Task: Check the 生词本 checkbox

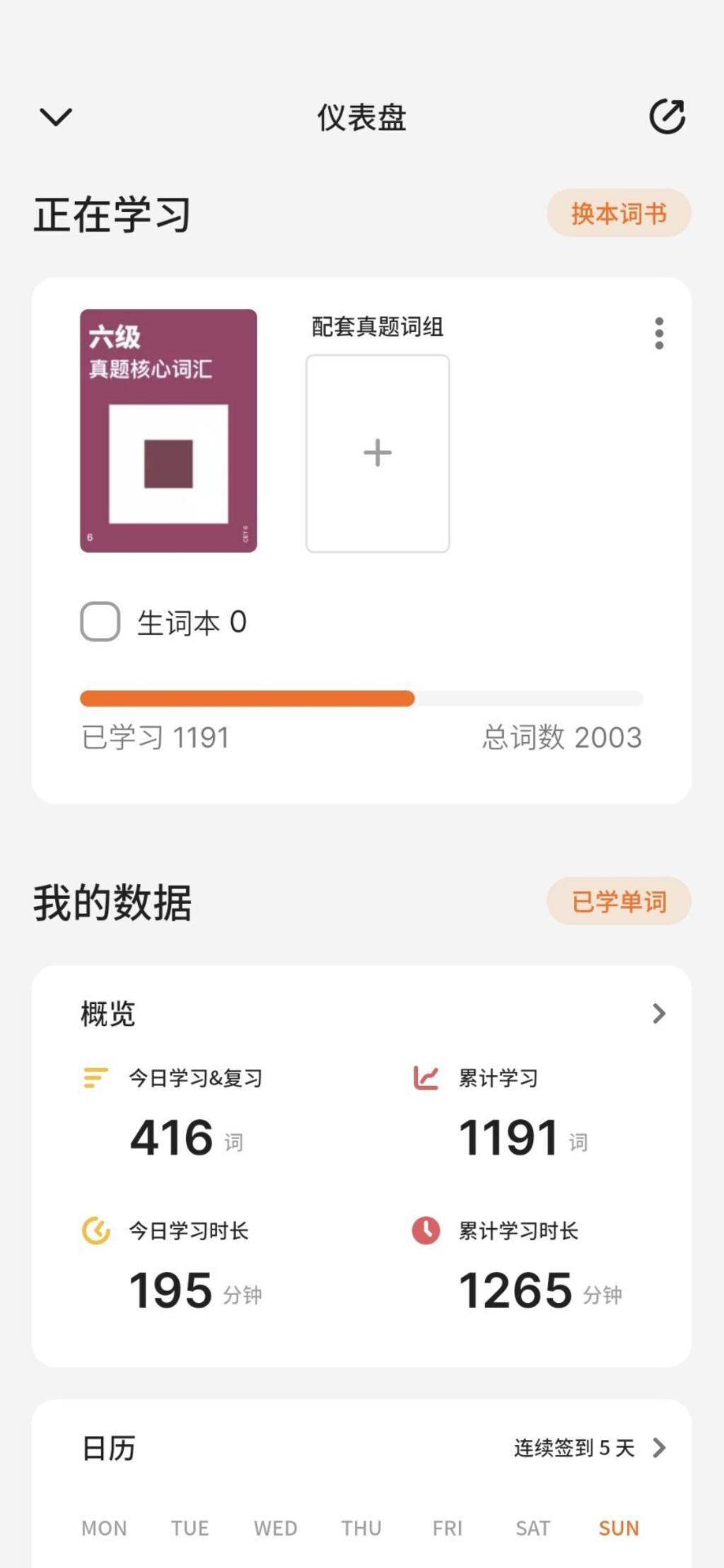Action: coord(100,622)
